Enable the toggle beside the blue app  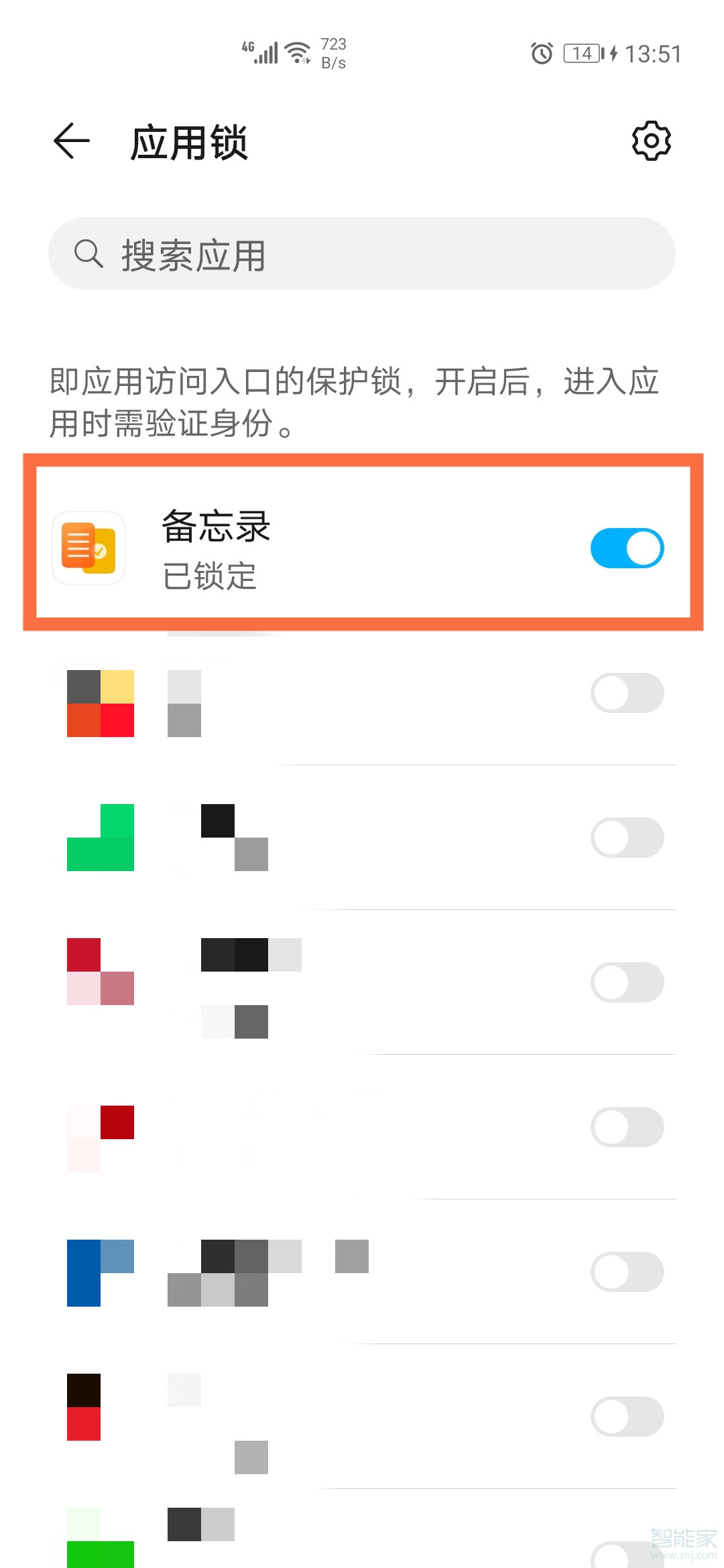pos(627,1272)
